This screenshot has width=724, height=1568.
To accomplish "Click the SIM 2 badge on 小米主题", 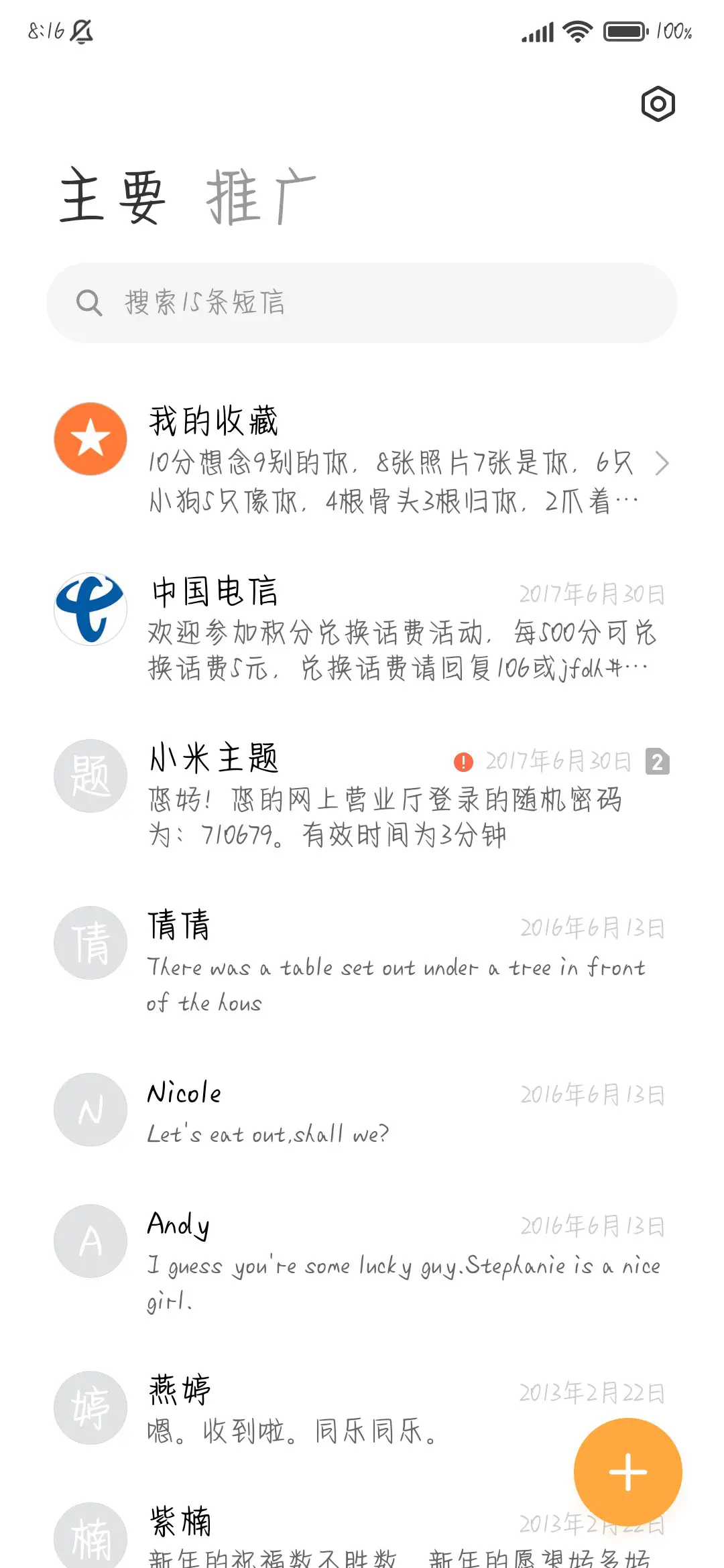I will click(658, 761).
